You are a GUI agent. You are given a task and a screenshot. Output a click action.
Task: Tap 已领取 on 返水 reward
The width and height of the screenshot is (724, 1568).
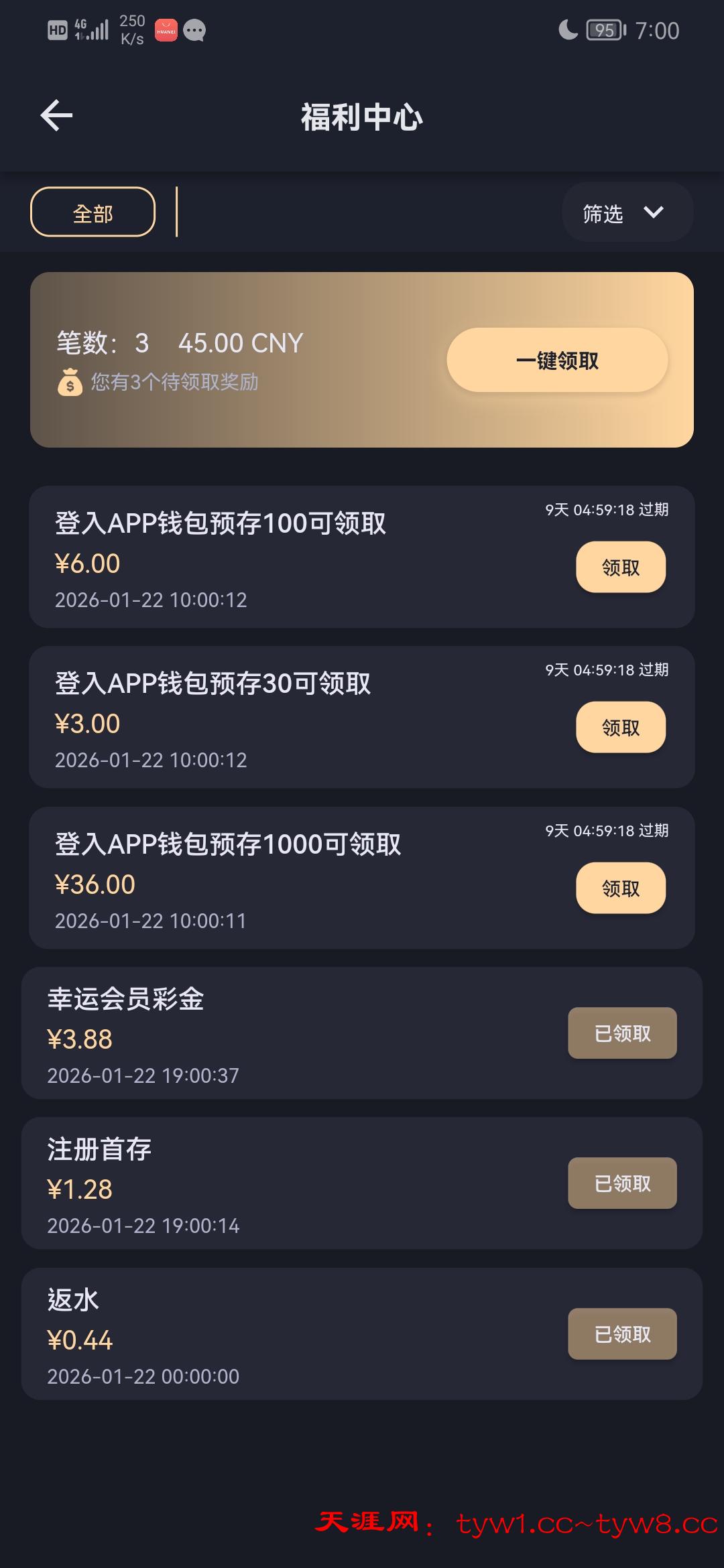(622, 1334)
